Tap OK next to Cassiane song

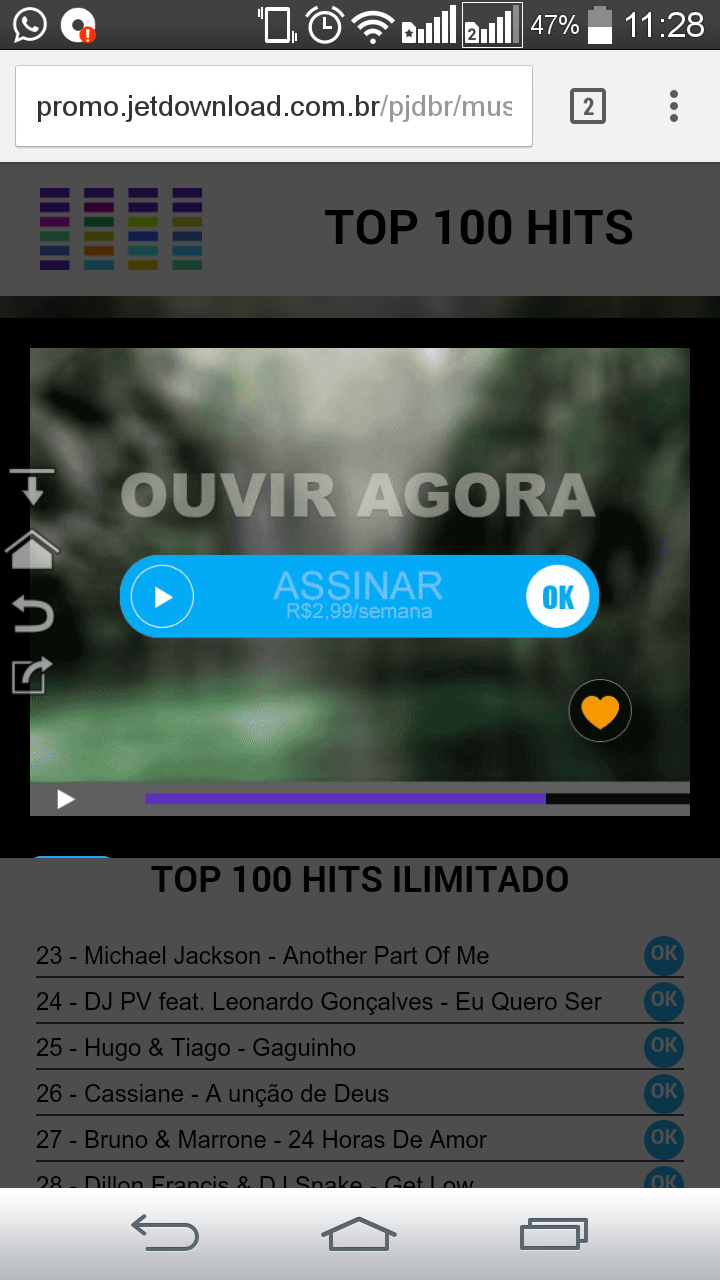[x=664, y=1092]
